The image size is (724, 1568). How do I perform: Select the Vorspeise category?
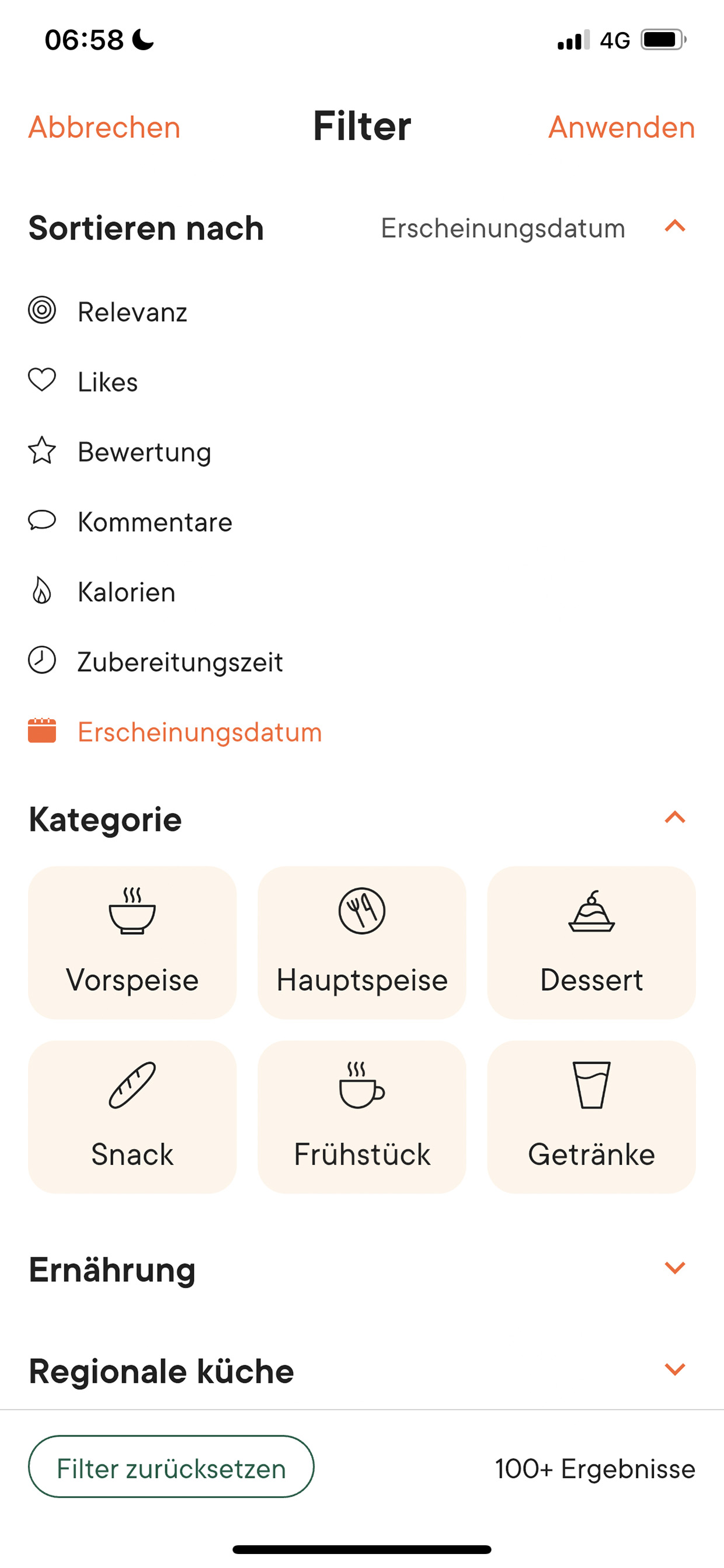132,942
